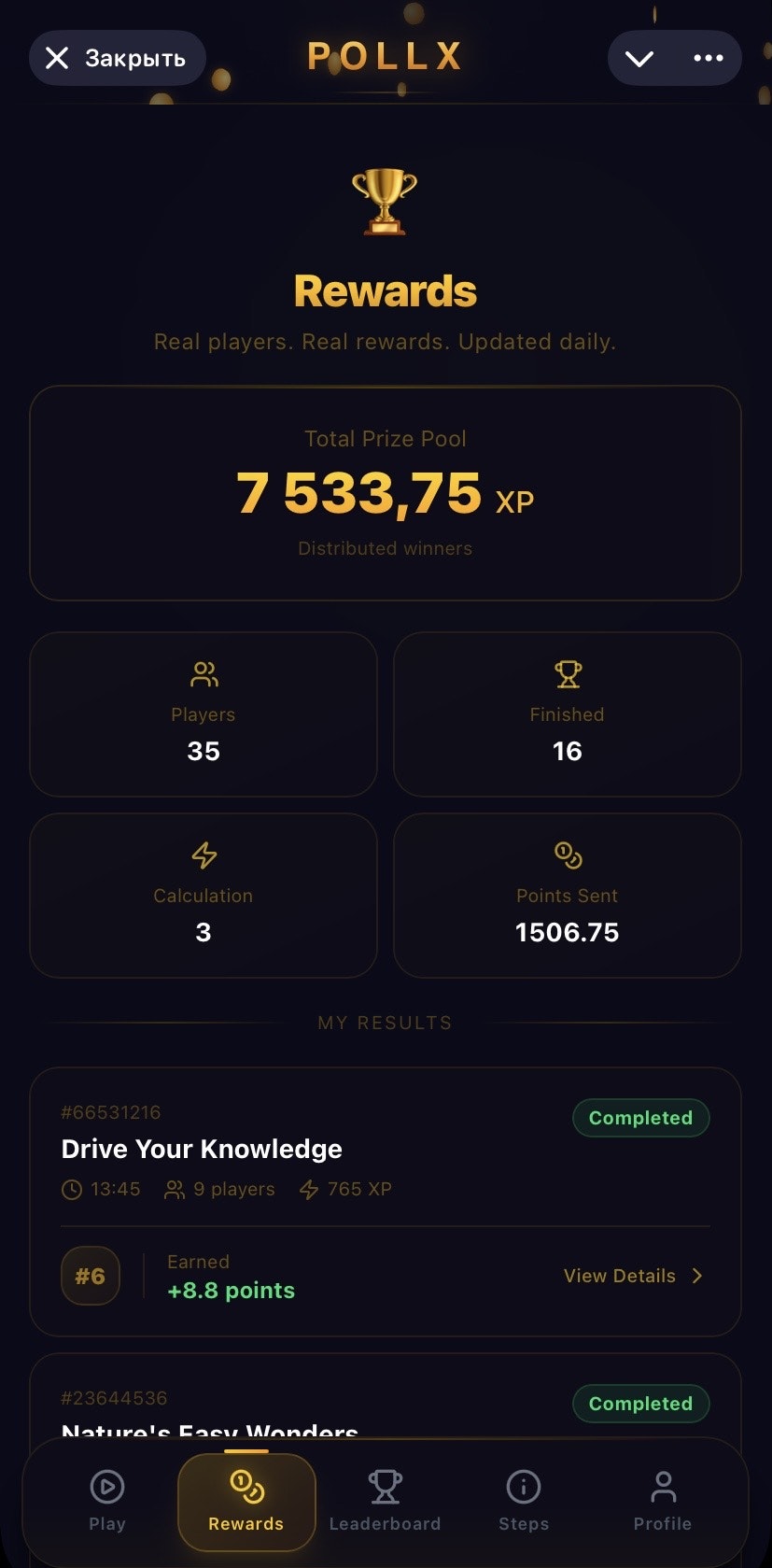Image resolution: width=772 pixels, height=1568 pixels.
Task: Open the three-dot overflow menu
Action: pyautogui.click(x=708, y=59)
